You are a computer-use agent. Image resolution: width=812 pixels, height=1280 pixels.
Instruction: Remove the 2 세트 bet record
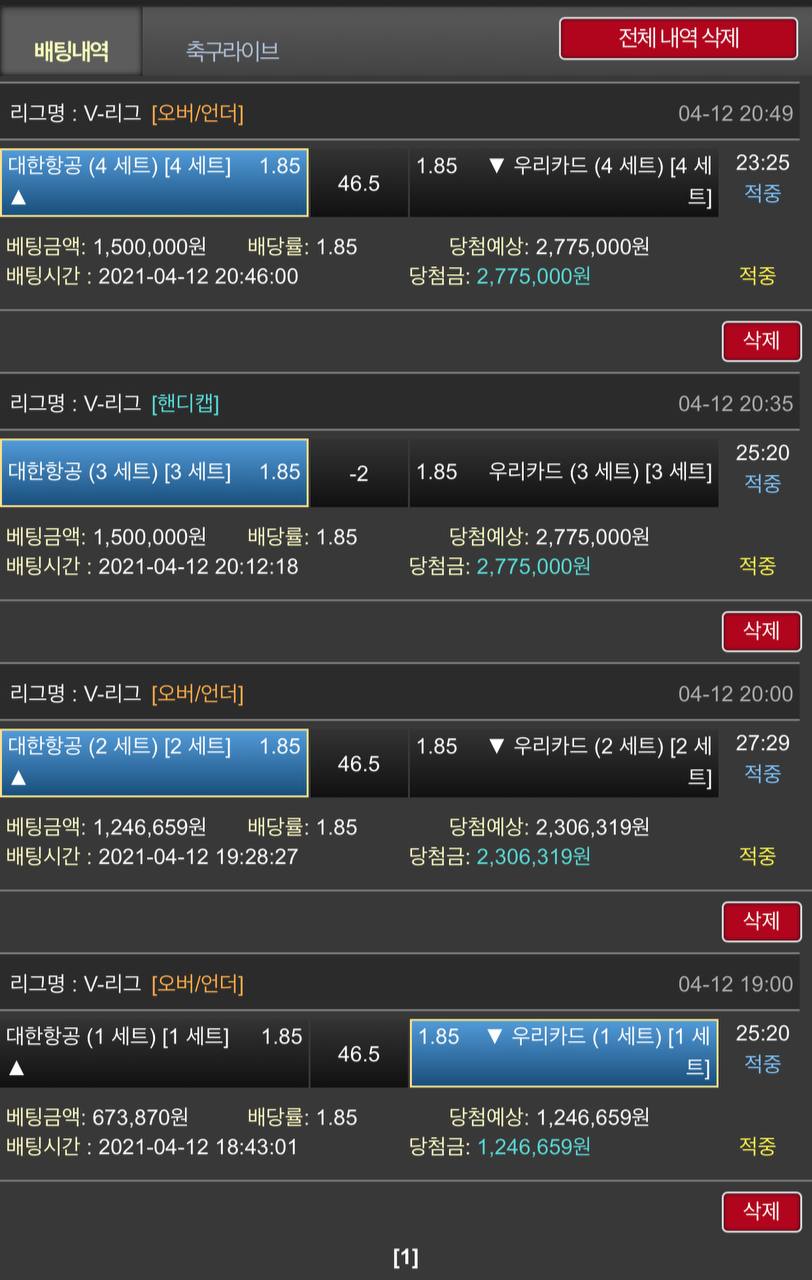[x=761, y=921]
